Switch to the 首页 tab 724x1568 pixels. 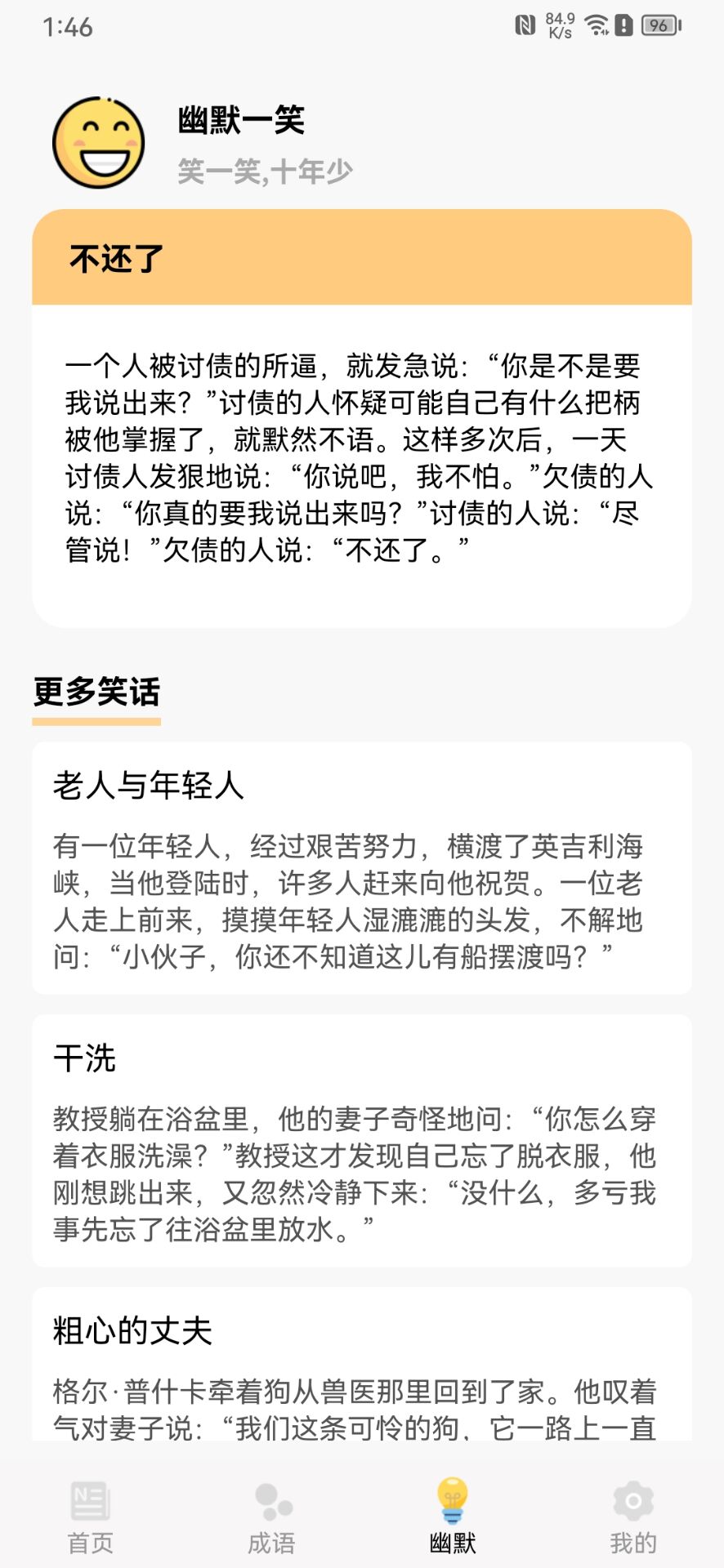tap(90, 1517)
